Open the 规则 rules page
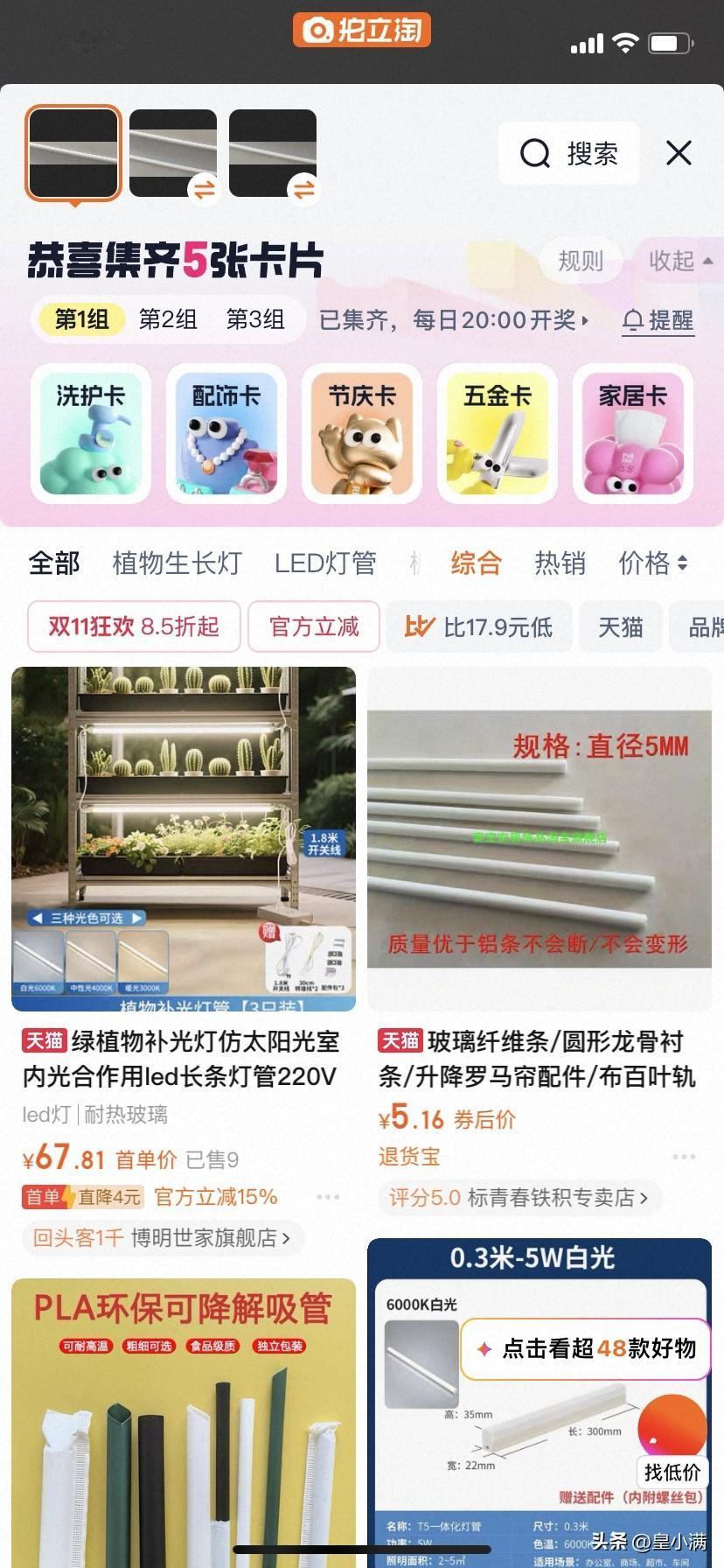Screen dimensions: 724x1568 (581, 261)
